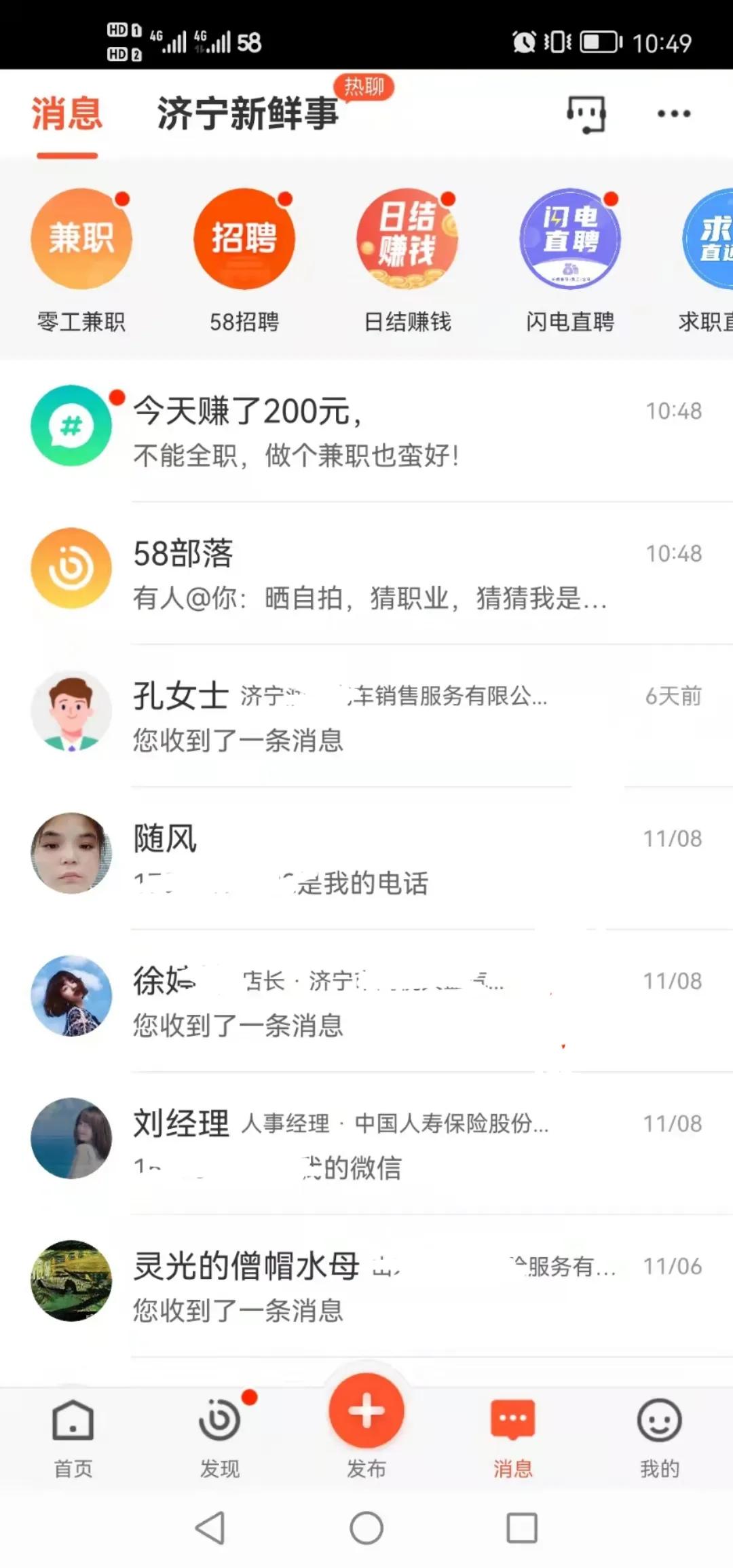Switch to the 济宁新鲜事 tab

pos(248,113)
